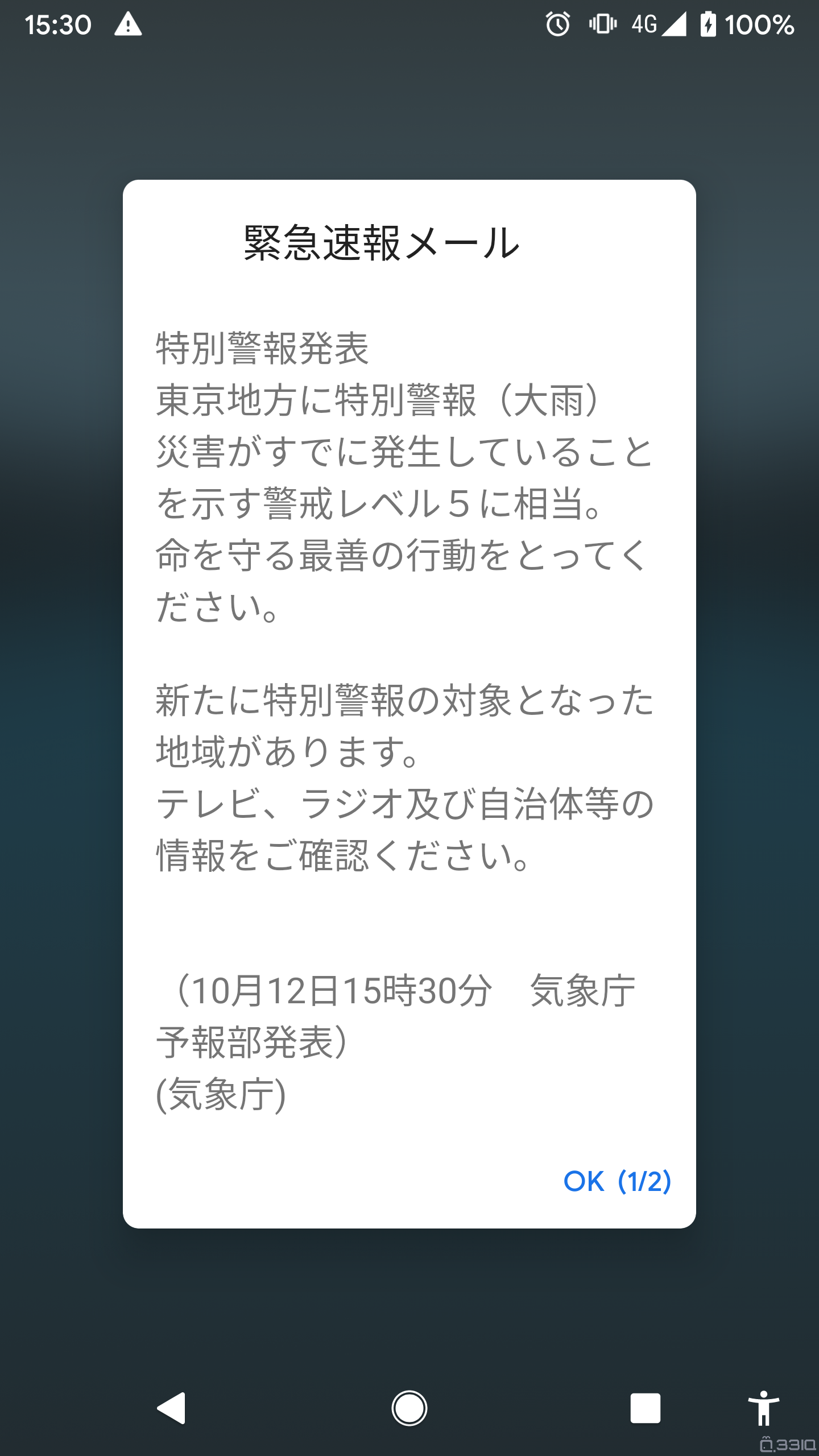Screen dimensions: 819x1456
Task: Return to the home screen
Action: click(409, 1408)
